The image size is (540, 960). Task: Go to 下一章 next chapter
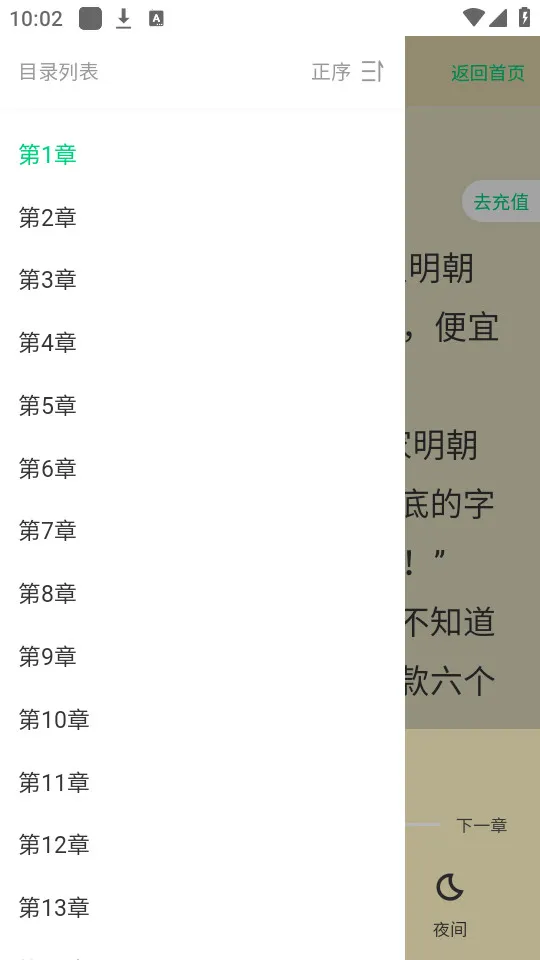[482, 825]
